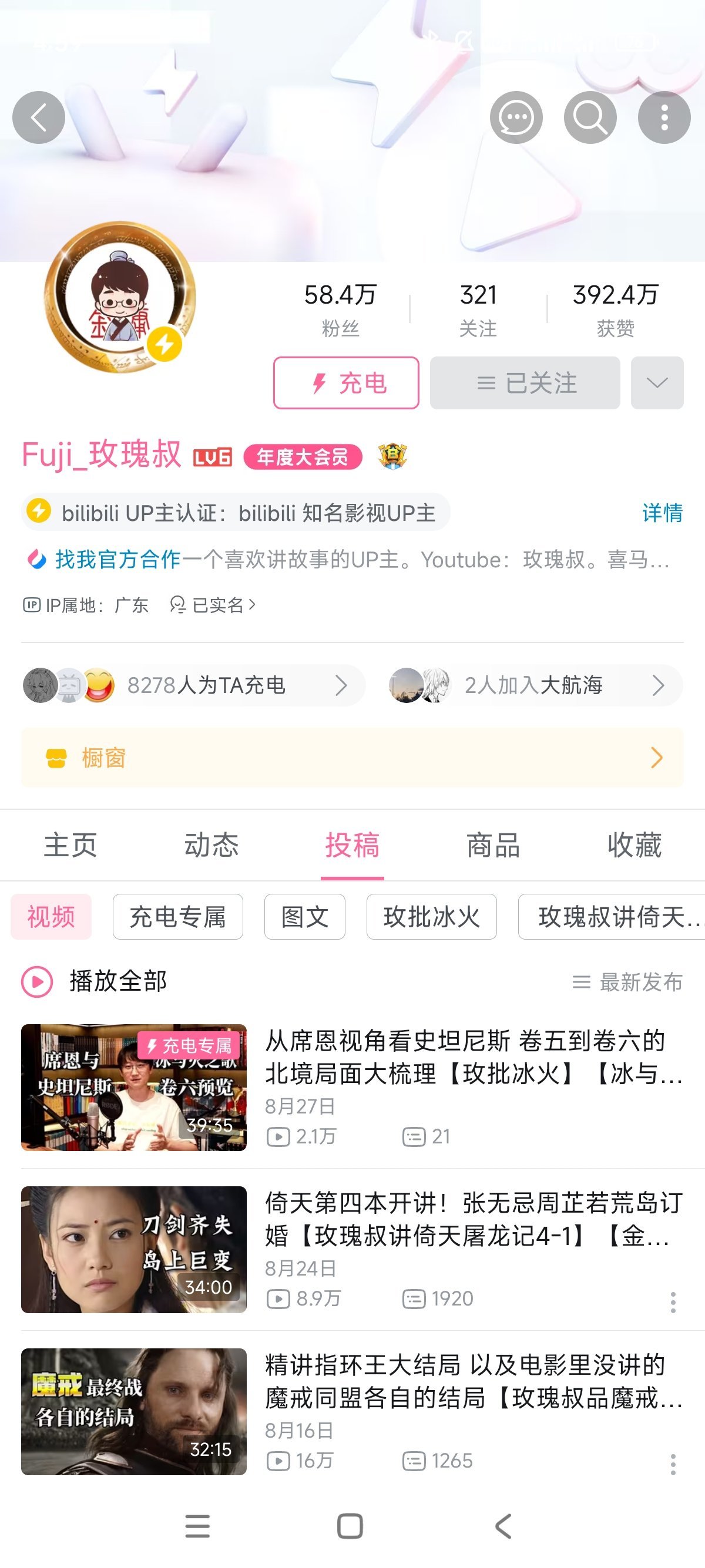This screenshot has width=705, height=1568.
Task: Go back using the top arrow
Action: [38, 117]
